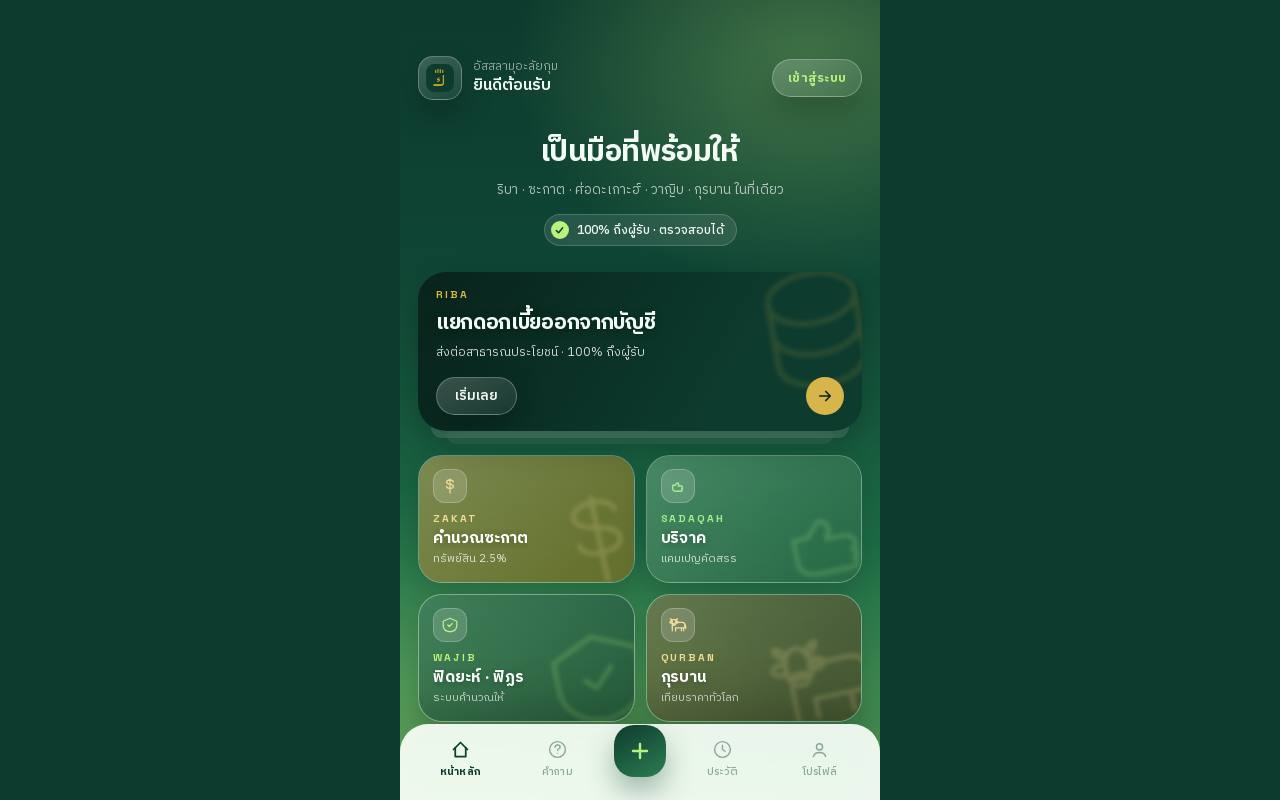This screenshot has height=800, width=1280.
Task: Tap the เริ่มเลย button on the Riba card
Action: [476, 396]
